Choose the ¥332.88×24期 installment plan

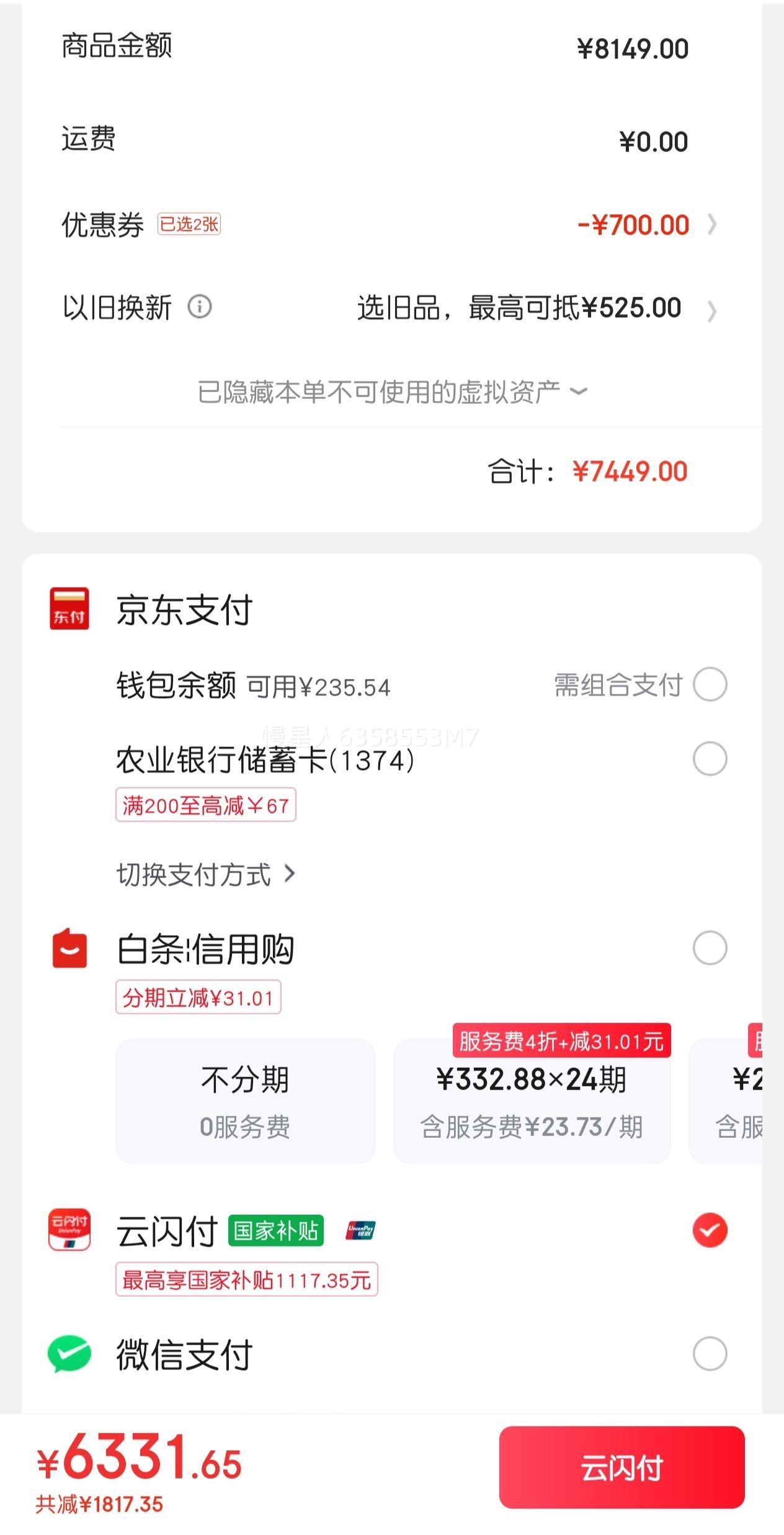[532, 1101]
